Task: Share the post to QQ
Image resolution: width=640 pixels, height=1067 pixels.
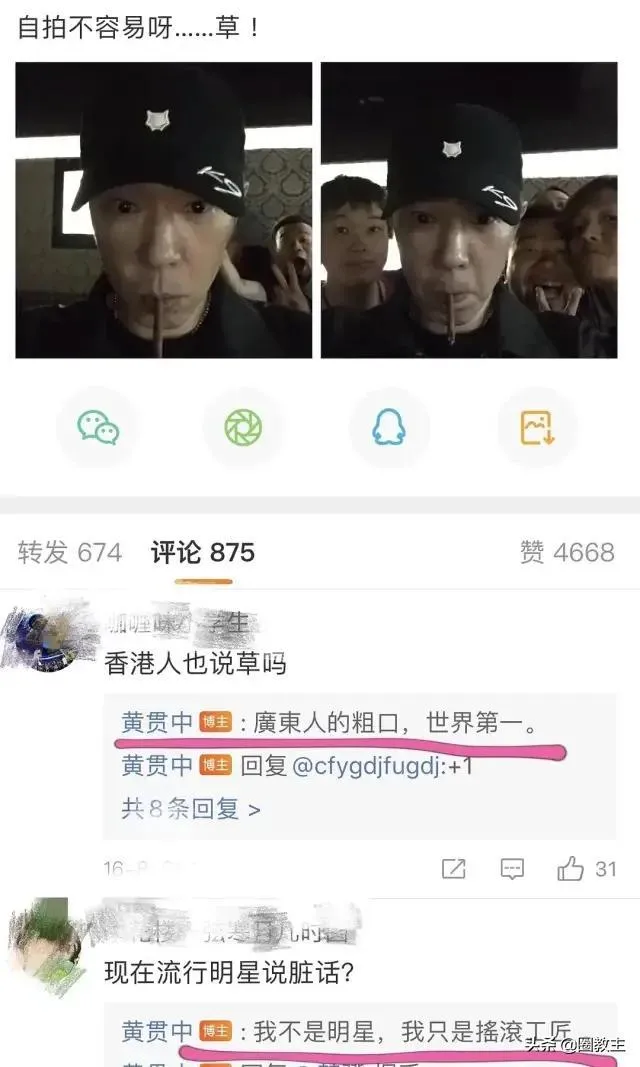Action: (x=389, y=428)
